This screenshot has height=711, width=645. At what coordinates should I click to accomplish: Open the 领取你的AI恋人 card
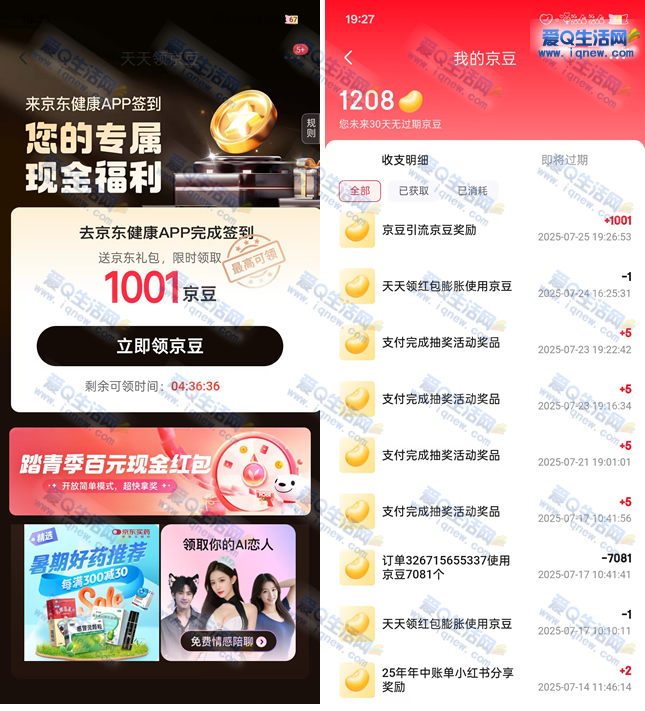228,592
